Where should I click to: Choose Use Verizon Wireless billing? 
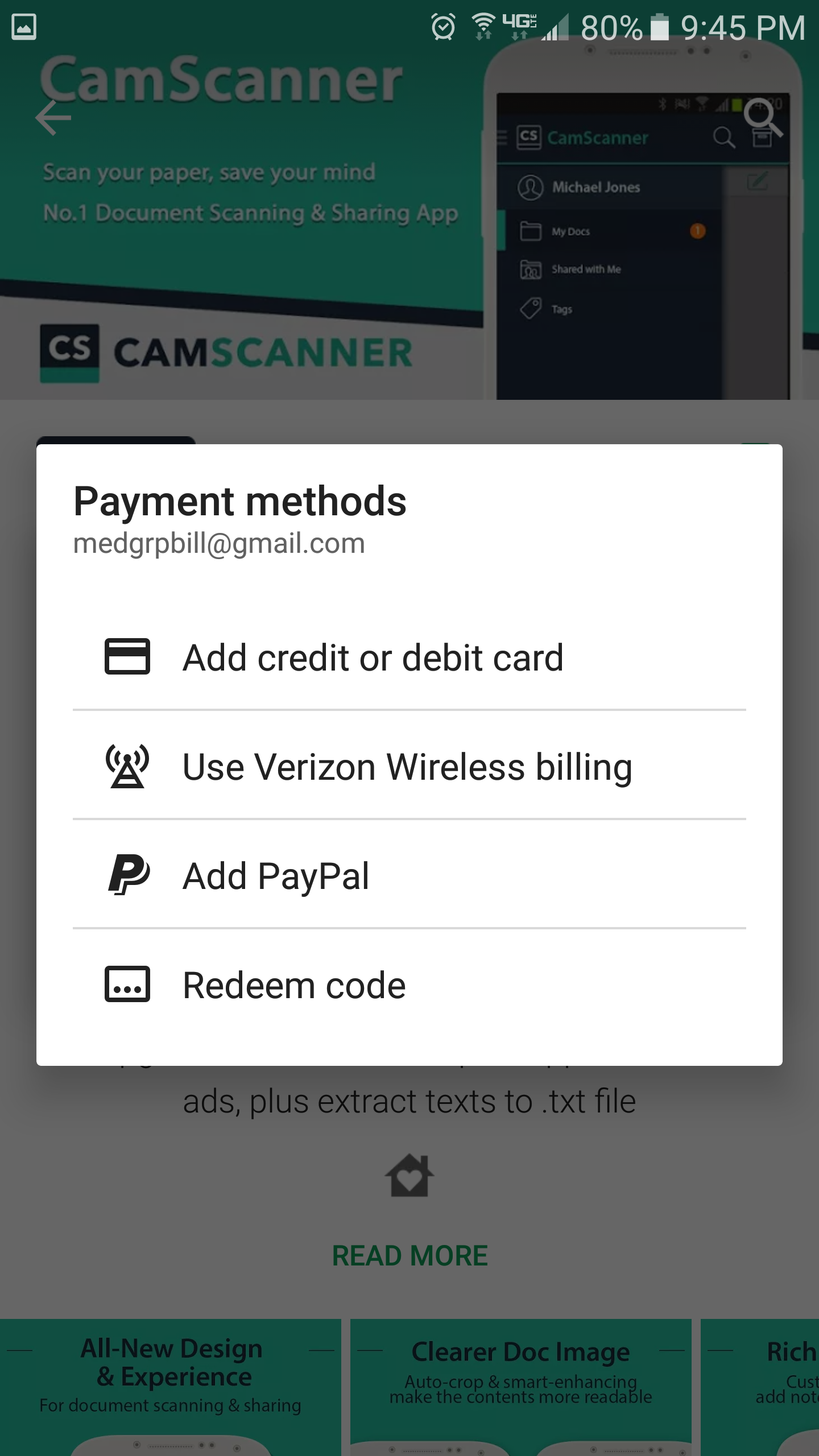407,766
